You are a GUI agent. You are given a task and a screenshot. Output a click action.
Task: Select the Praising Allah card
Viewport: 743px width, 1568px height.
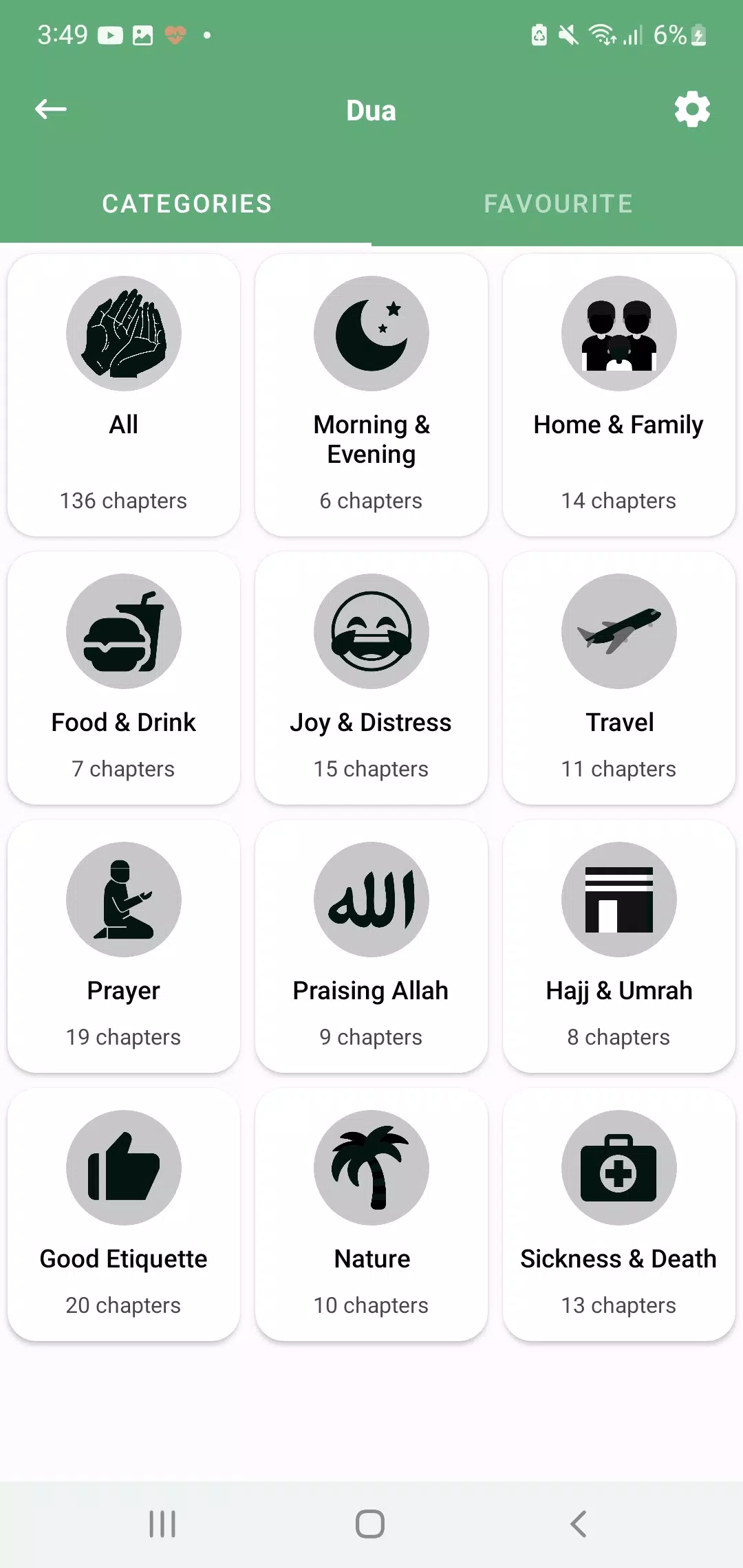(x=371, y=946)
